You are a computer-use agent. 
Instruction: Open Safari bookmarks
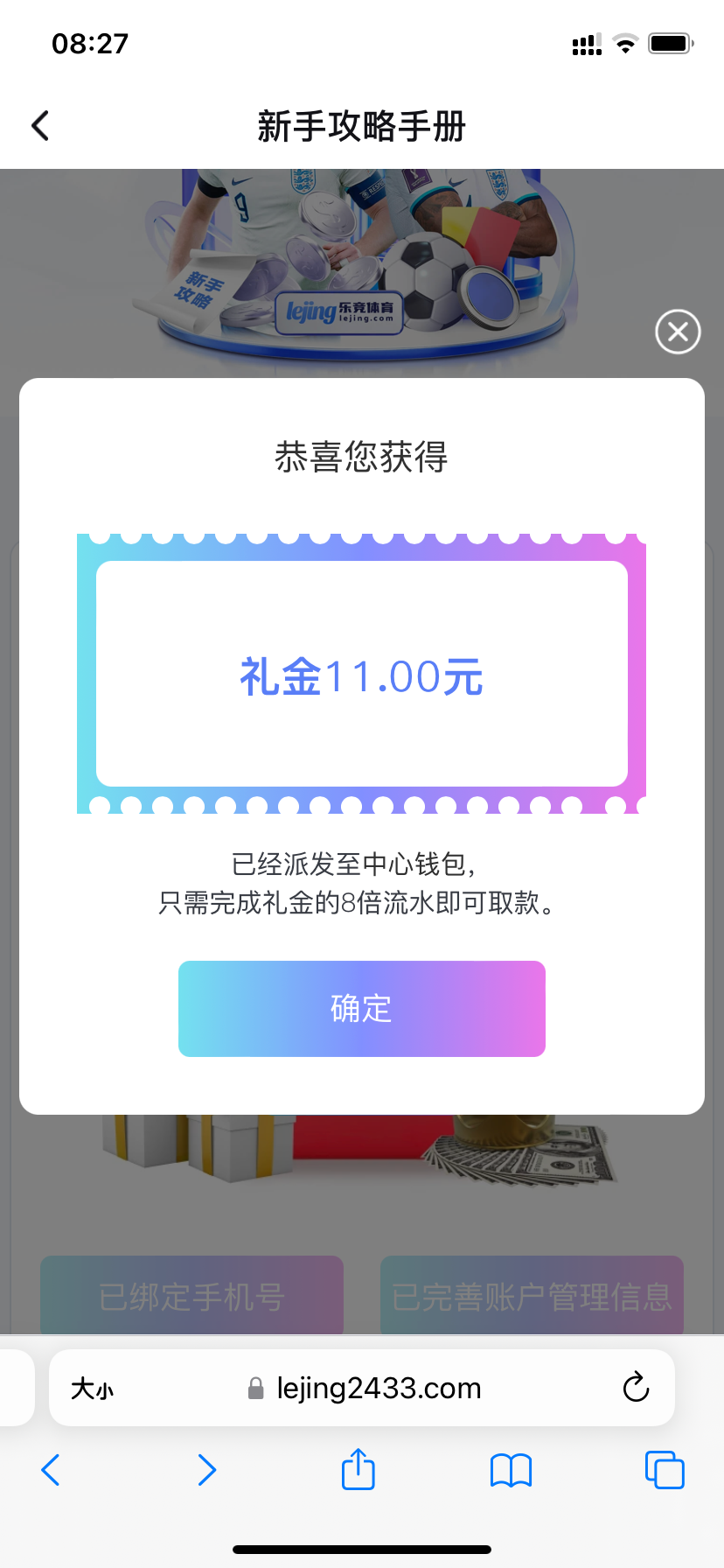point(511,1470)
